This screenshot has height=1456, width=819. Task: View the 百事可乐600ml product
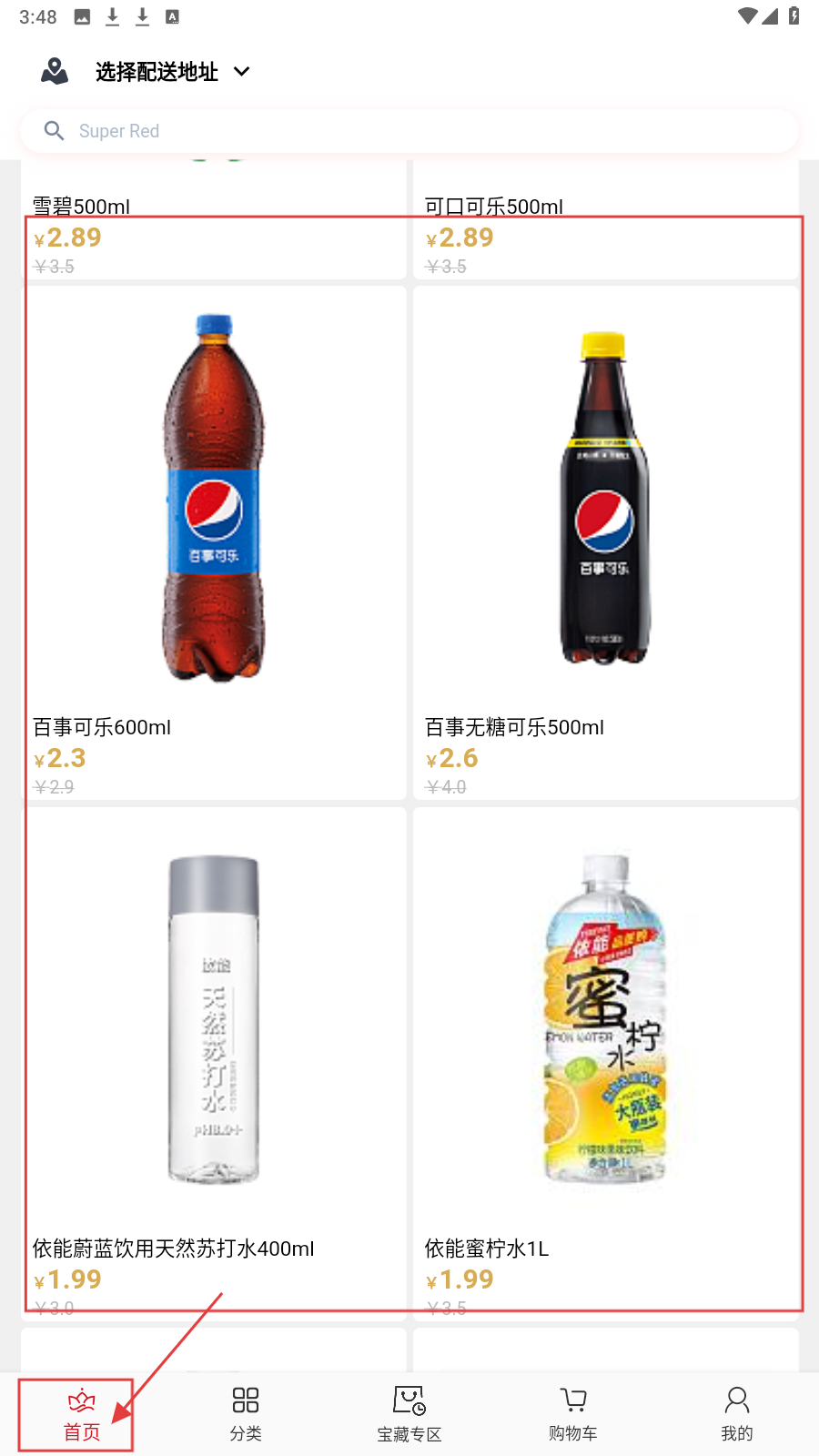[214, 543]
